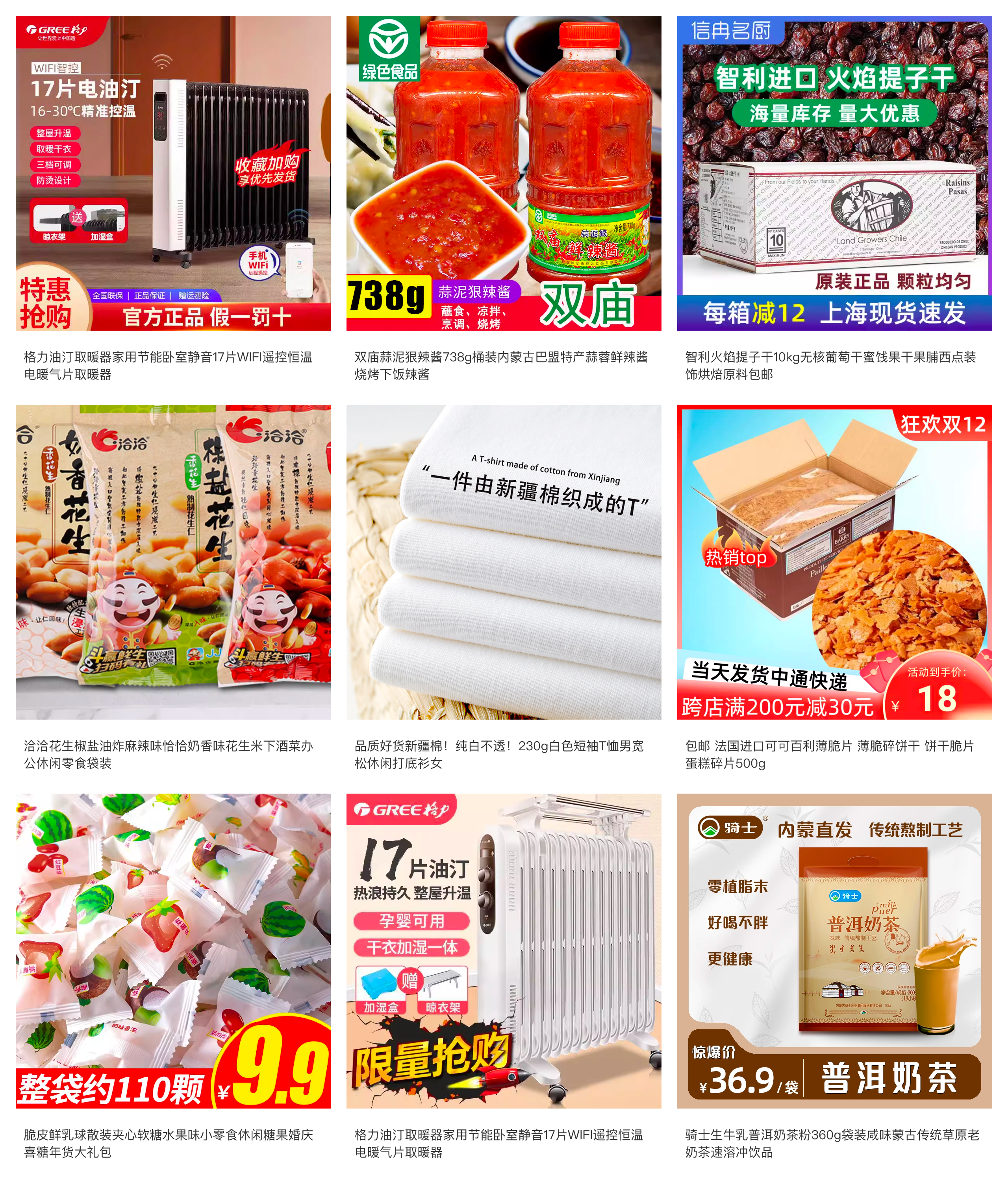View the 脆皮鲜乳球 fruit candy product
Viewport: 1008px width, 1192px height.
coord(172,950)
